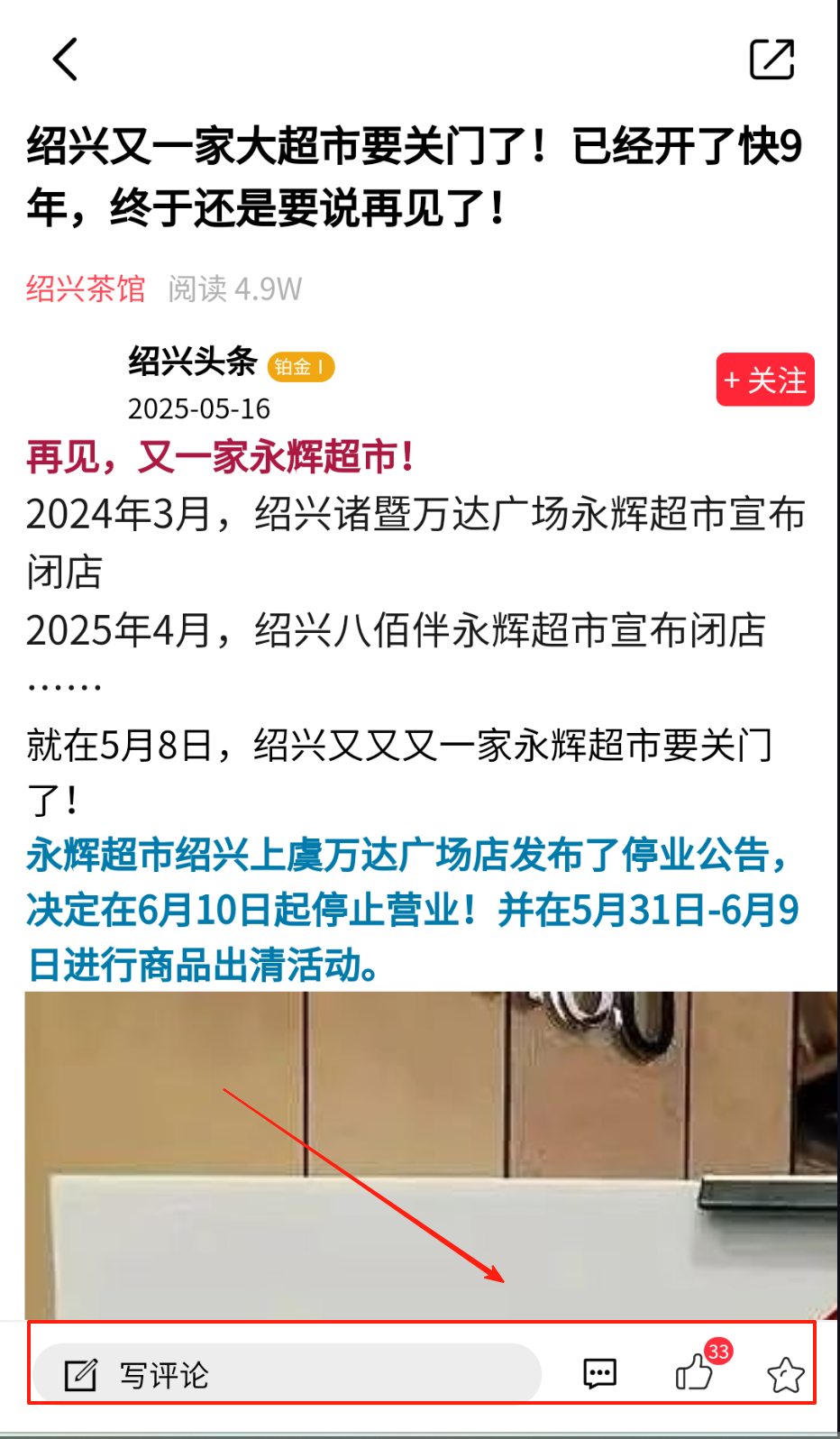This screenshot has width=840, height=1439.
Task: Open the 绍兴茶馆 channel link
Action: pos(86,289)
